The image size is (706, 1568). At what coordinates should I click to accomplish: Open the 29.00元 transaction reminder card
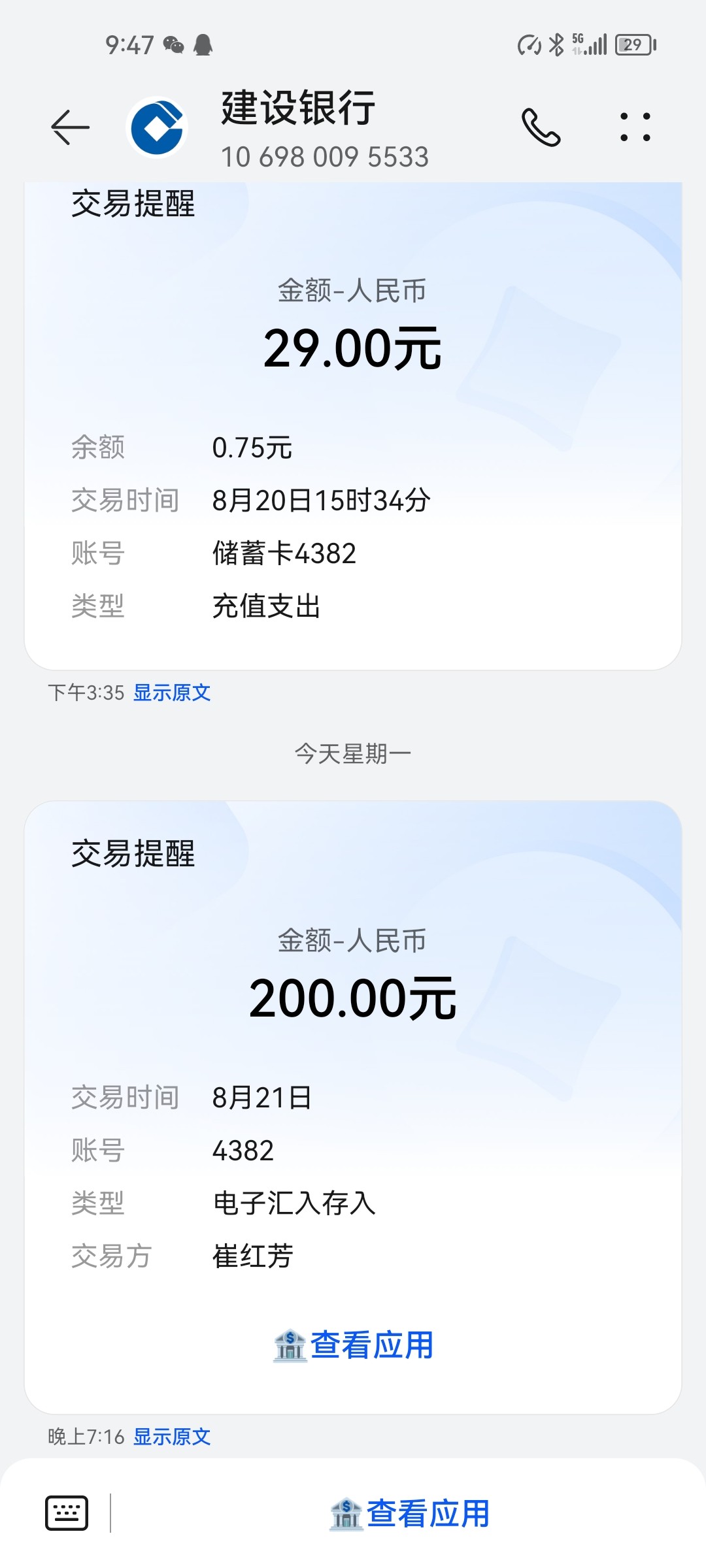pyautogui.click(x=353, y=425)
